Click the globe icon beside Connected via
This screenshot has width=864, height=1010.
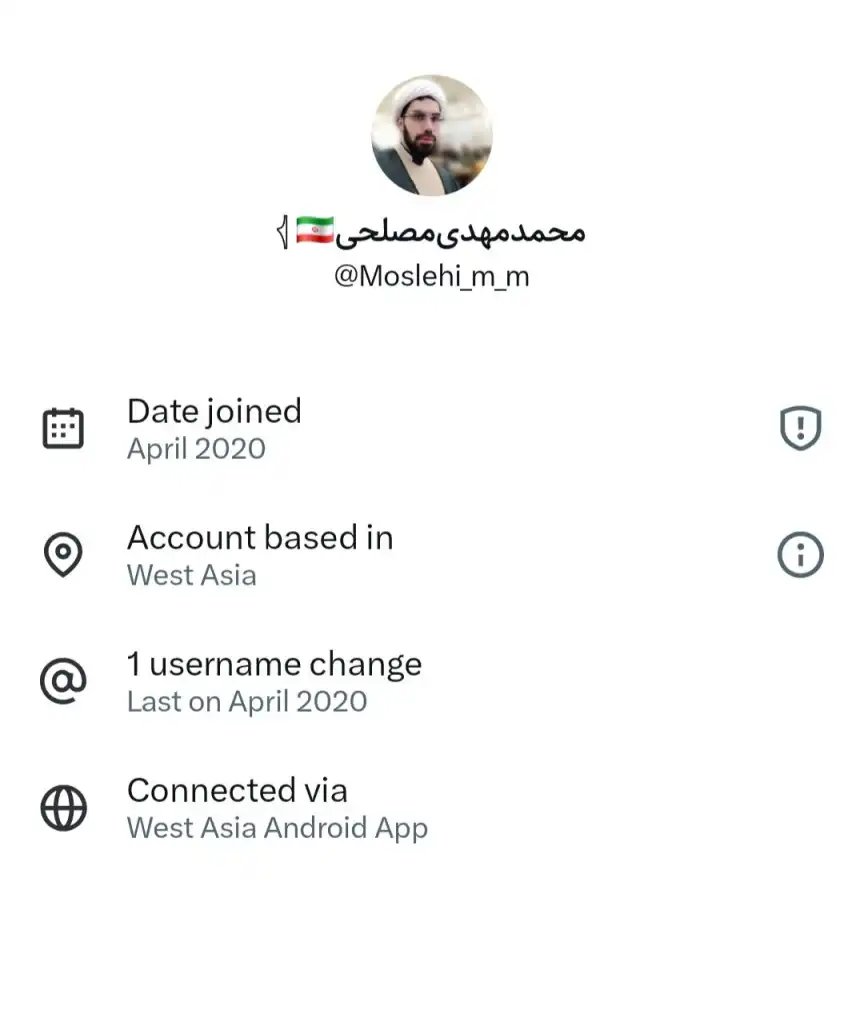point(64,806)
